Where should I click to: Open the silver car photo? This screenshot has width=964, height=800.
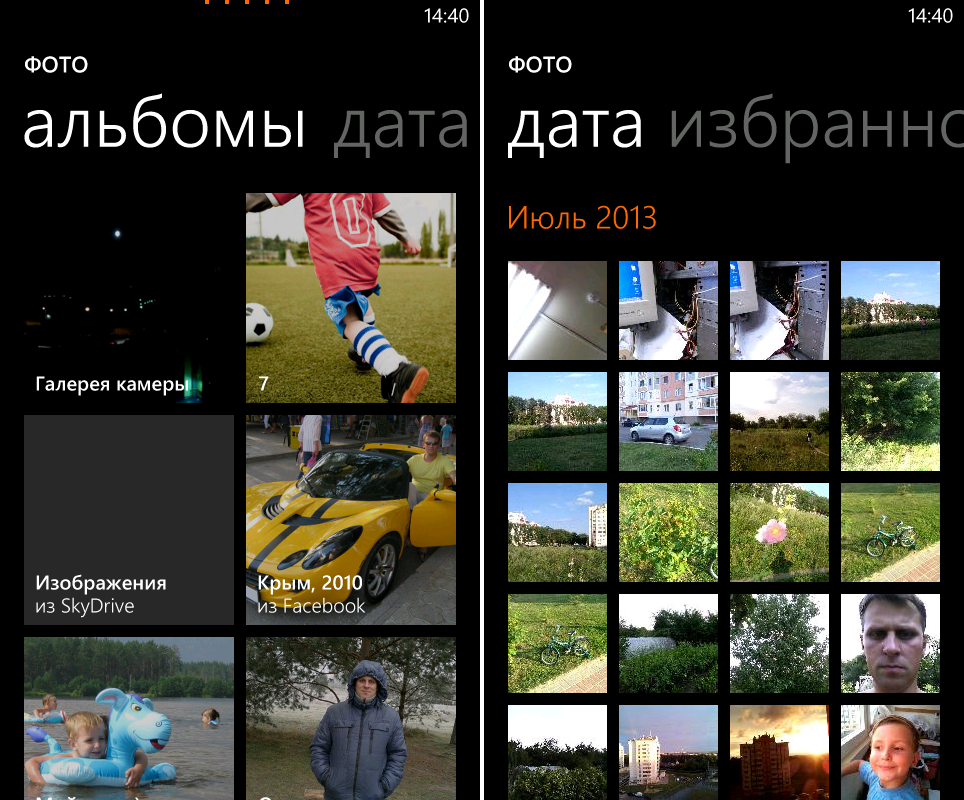[668, 421]
